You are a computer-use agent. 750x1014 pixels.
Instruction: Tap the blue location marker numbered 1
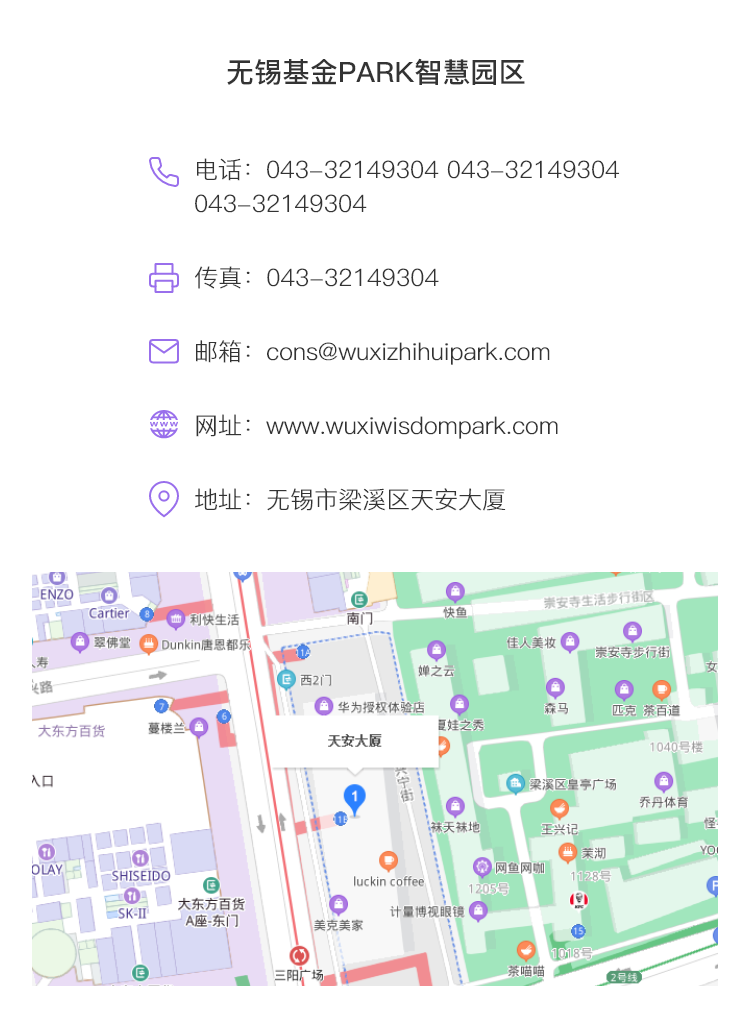(x=354, y=797)
